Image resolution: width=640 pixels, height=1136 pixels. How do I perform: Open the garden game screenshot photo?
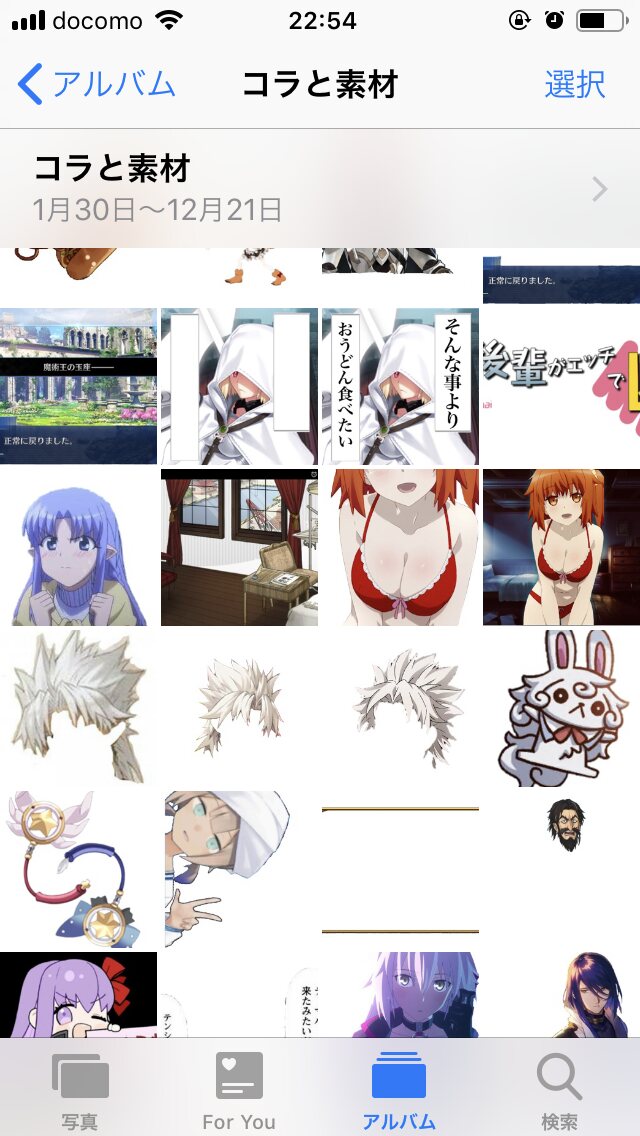coord(78,386)
